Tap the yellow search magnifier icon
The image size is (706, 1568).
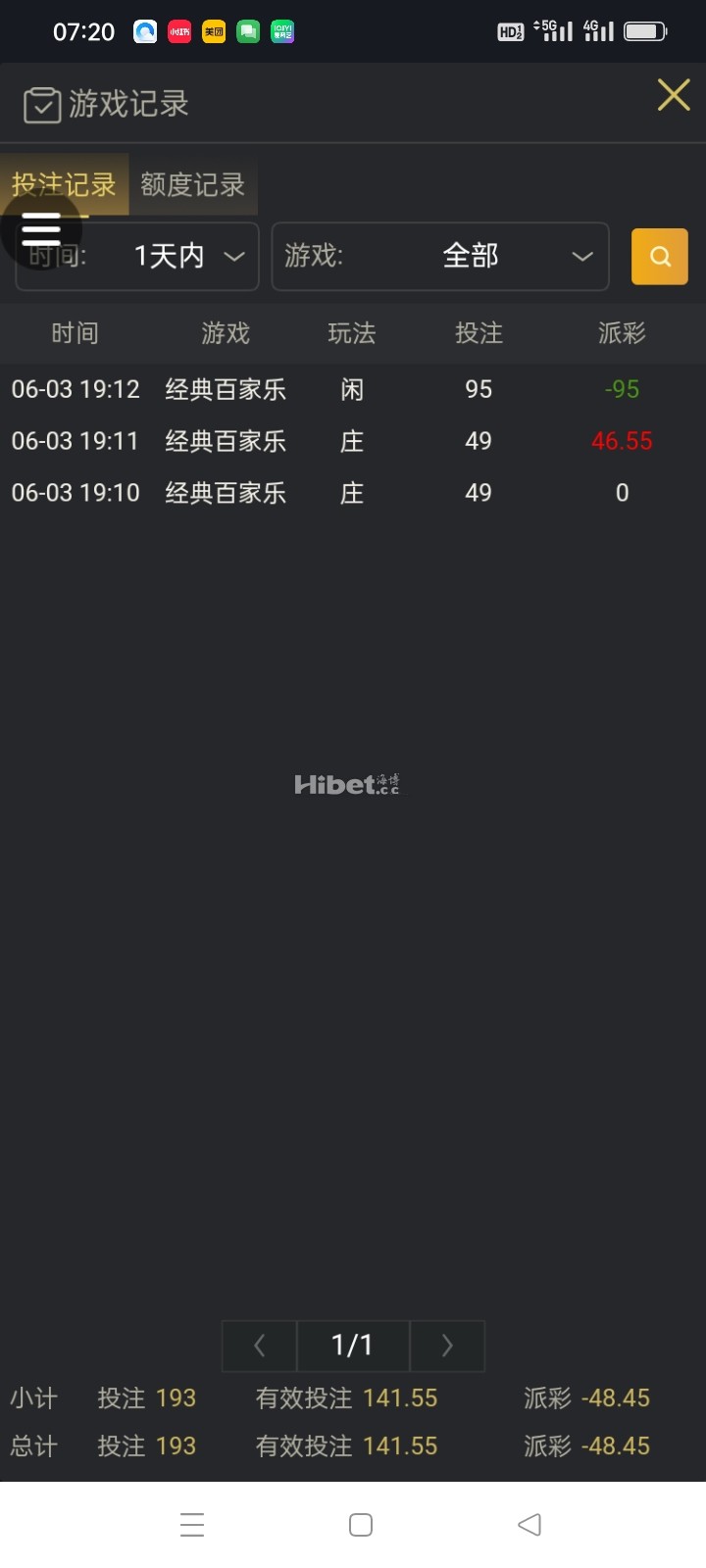point(659,256)
